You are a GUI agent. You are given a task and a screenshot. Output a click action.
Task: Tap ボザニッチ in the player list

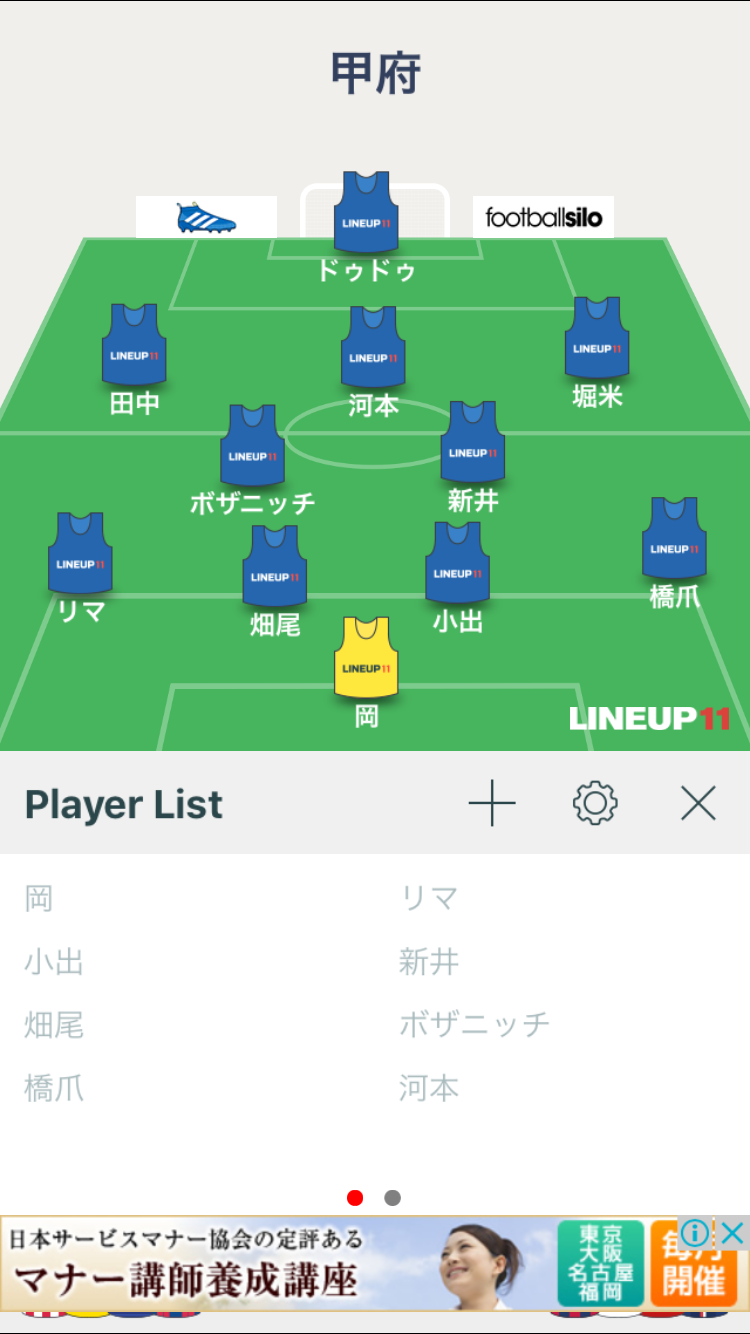point(475,1025)
